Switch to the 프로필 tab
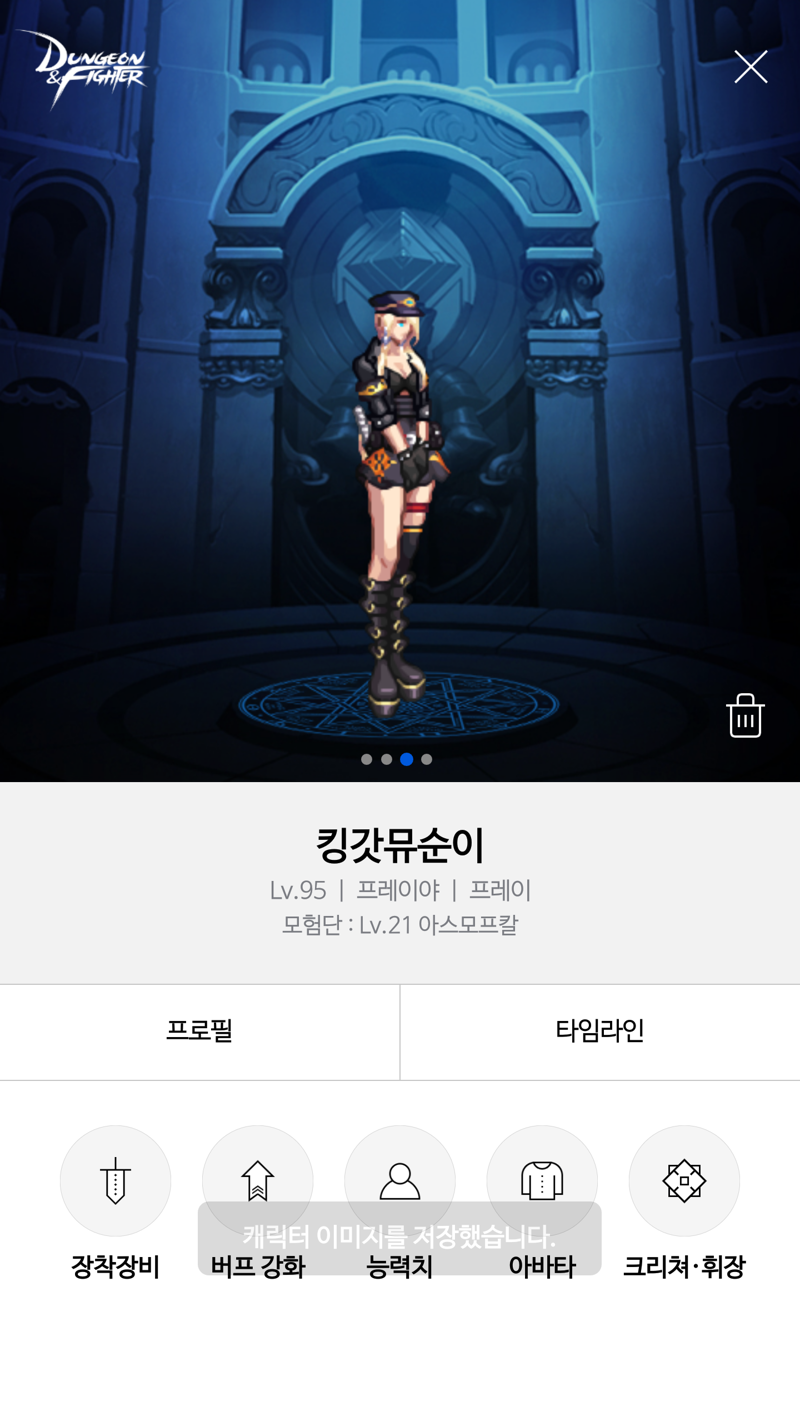The height and width of the screenshot is (1422, 800). [x=199, y=1031]
